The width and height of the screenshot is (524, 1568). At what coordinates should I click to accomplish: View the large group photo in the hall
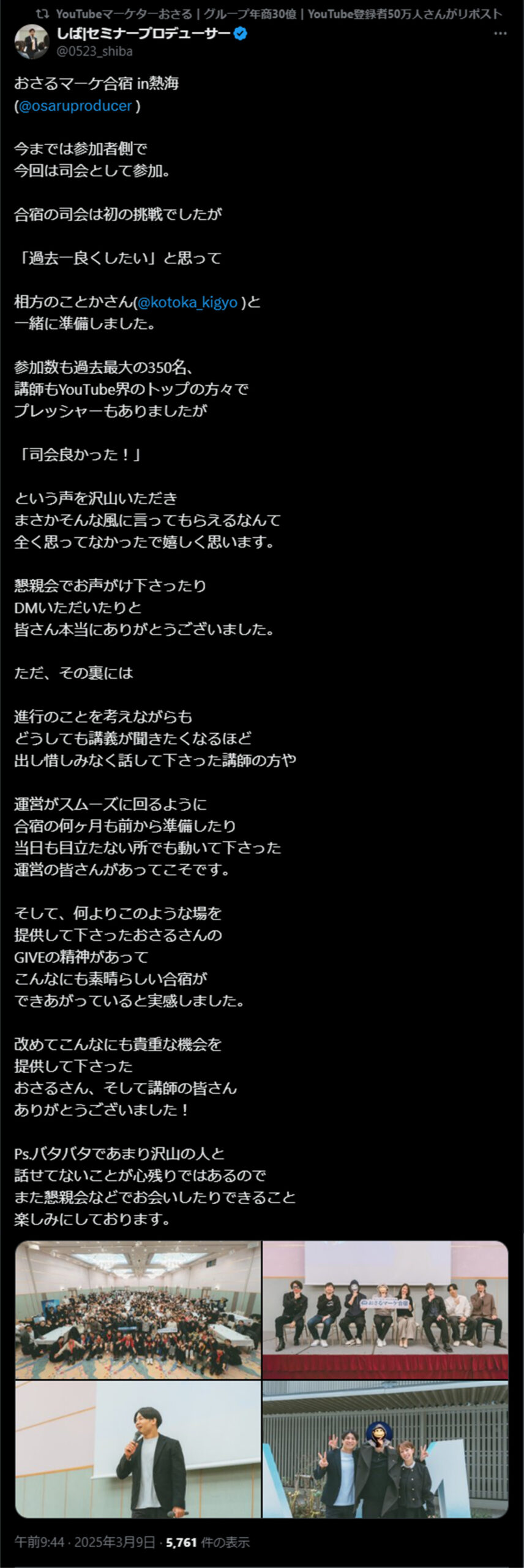(138, 1310)
